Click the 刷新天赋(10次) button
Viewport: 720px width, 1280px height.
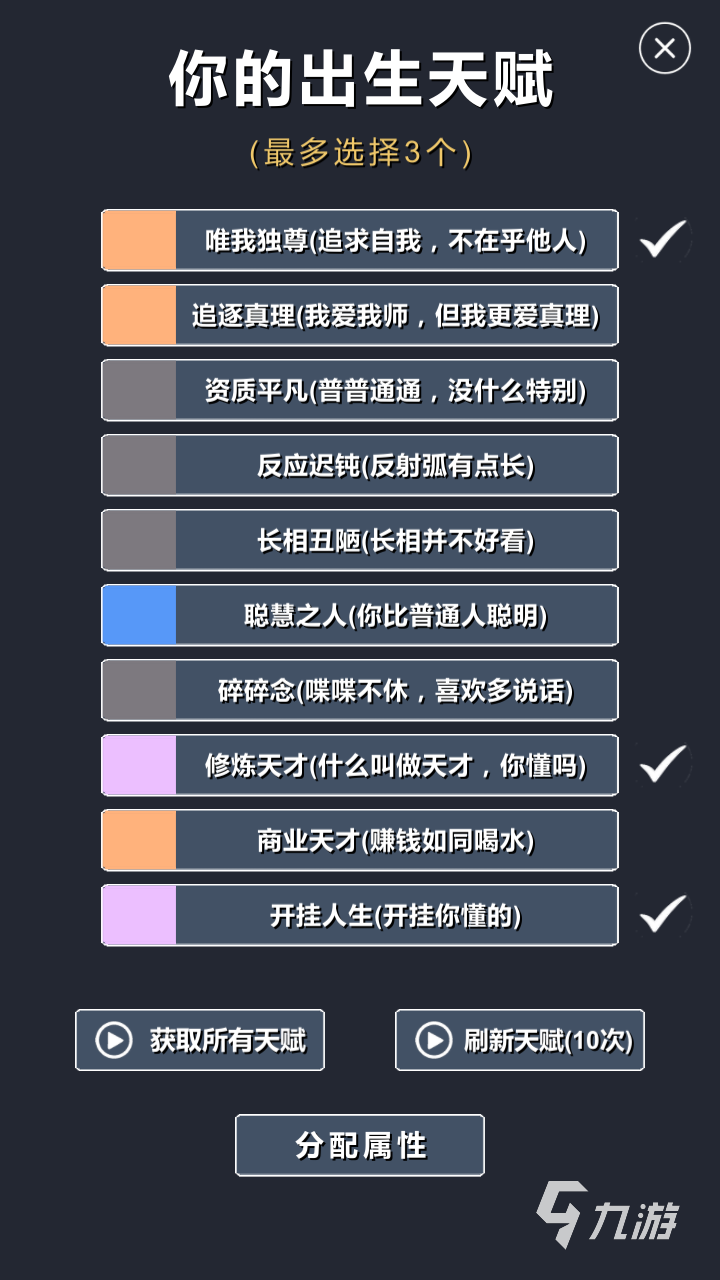519,1040
